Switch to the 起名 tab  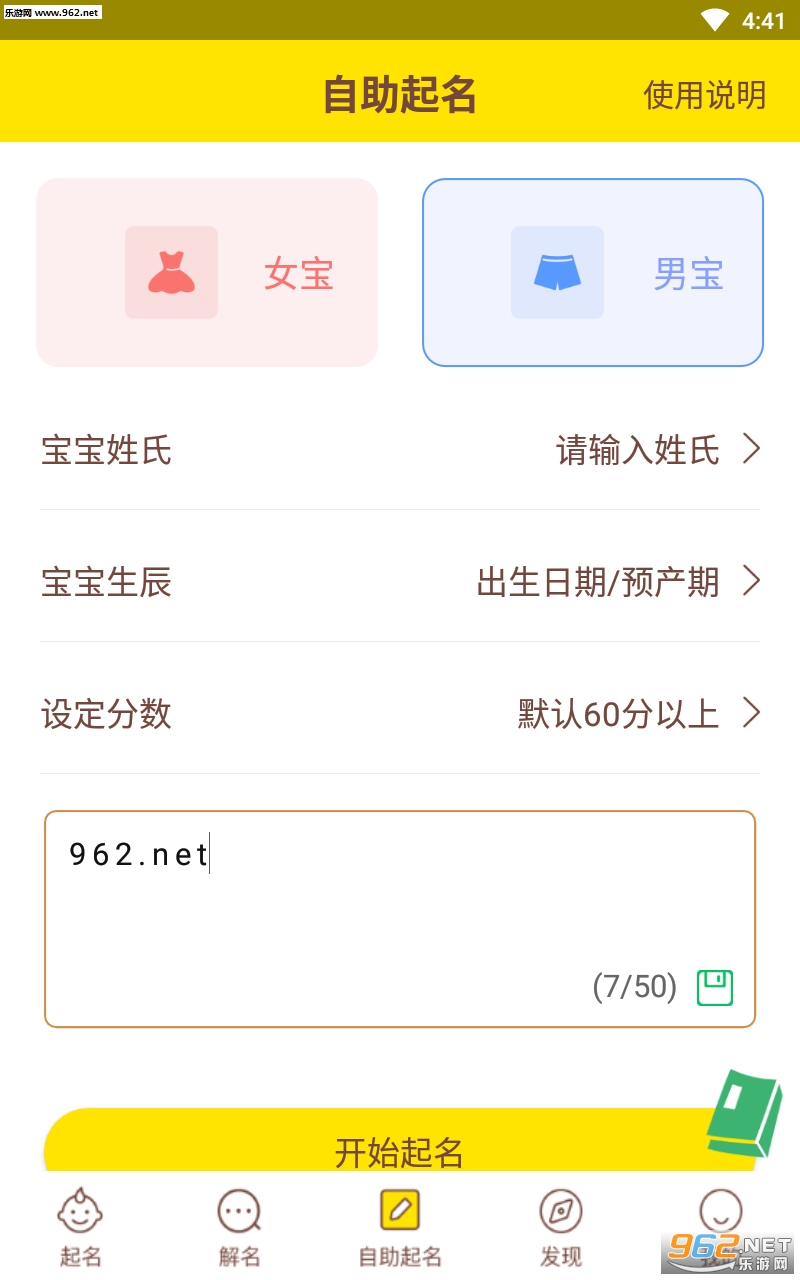point(80,1228)
